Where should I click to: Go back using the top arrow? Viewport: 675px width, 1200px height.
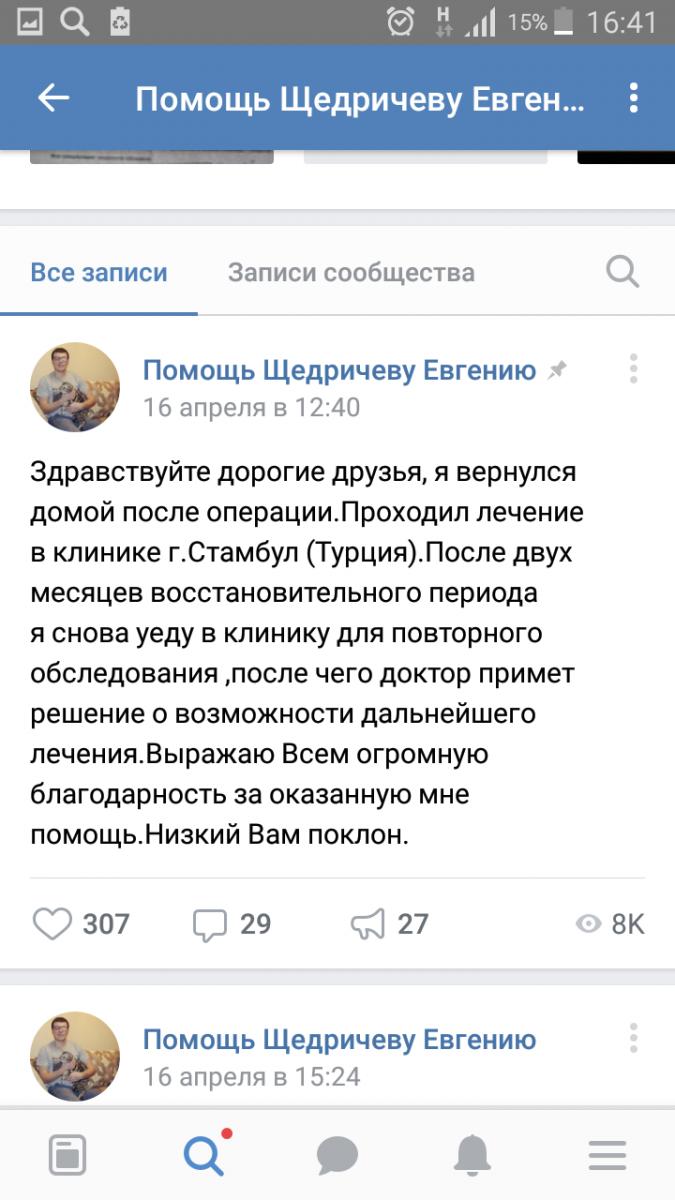tap(53, 98)
